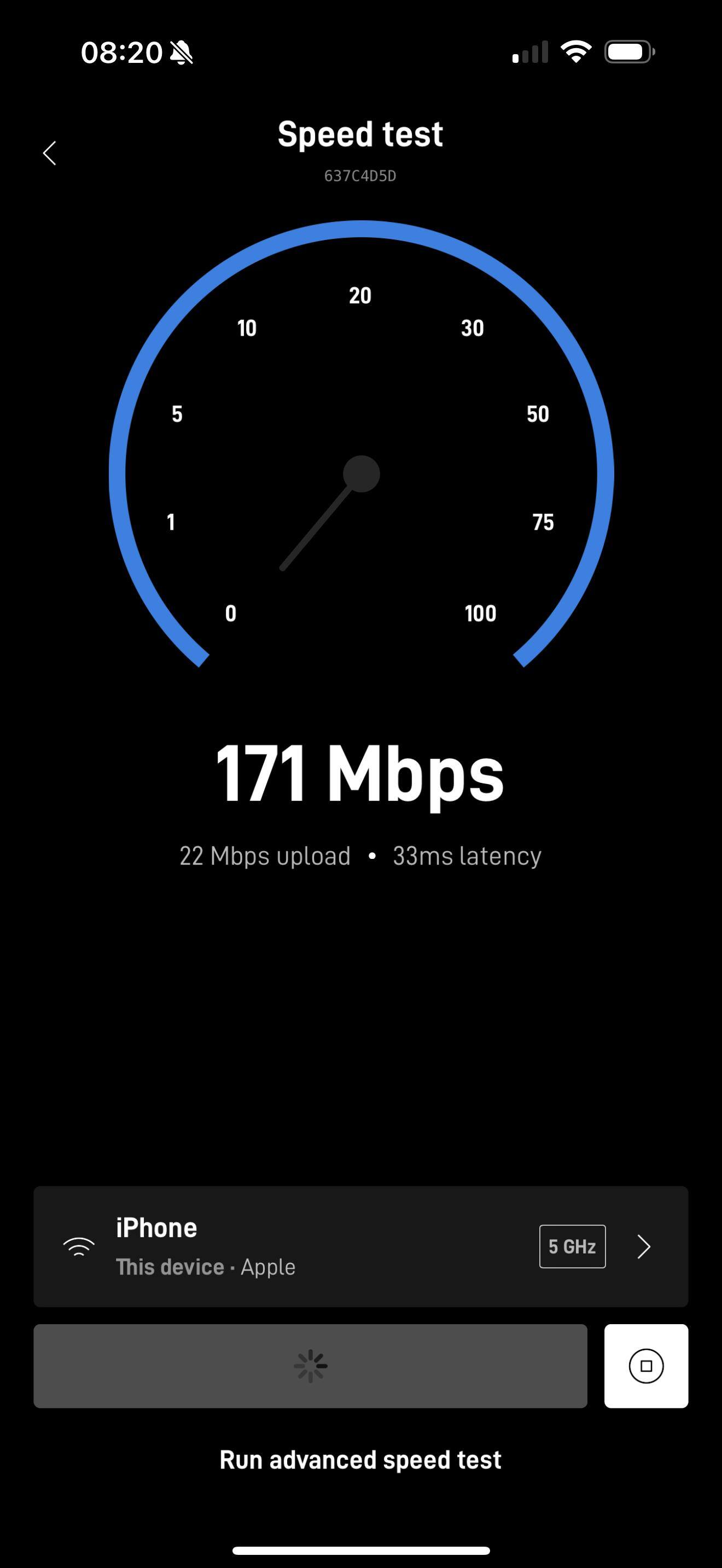Screen dimensions: 722x1568
Task: Run advanced speed test
Action: tap(360, 1460)
